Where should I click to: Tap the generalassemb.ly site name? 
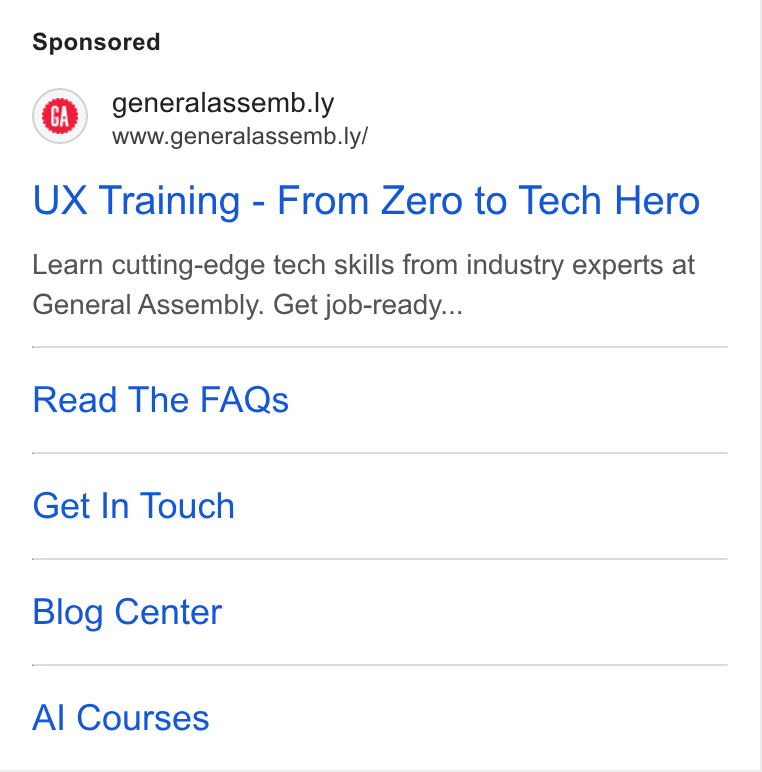tap(223, 103)
